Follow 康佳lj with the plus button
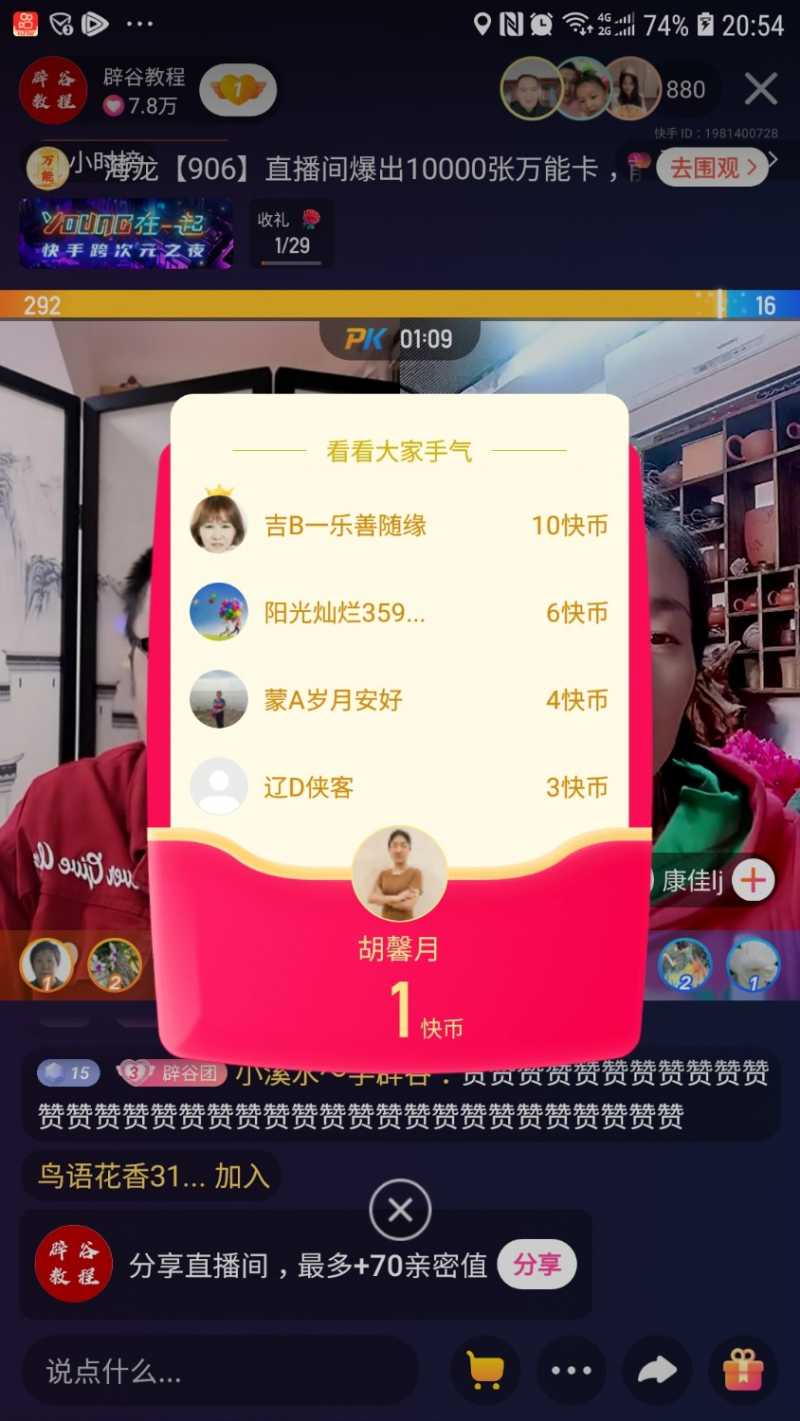The height and width of the screenshot is (1421, 800). coord(753,880)
